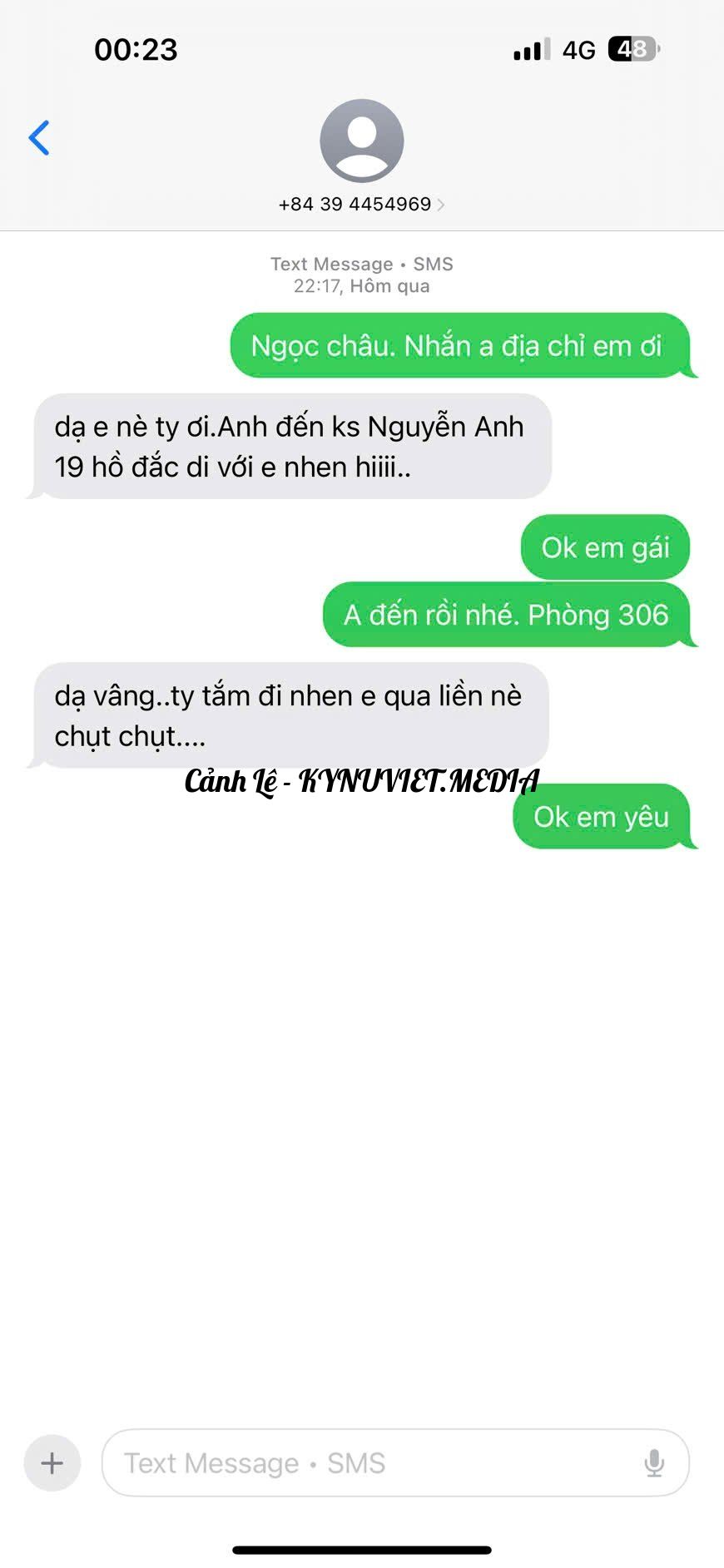Go back to the messages list
Screen dimensions: 724x1568
[x=39, y=138]
